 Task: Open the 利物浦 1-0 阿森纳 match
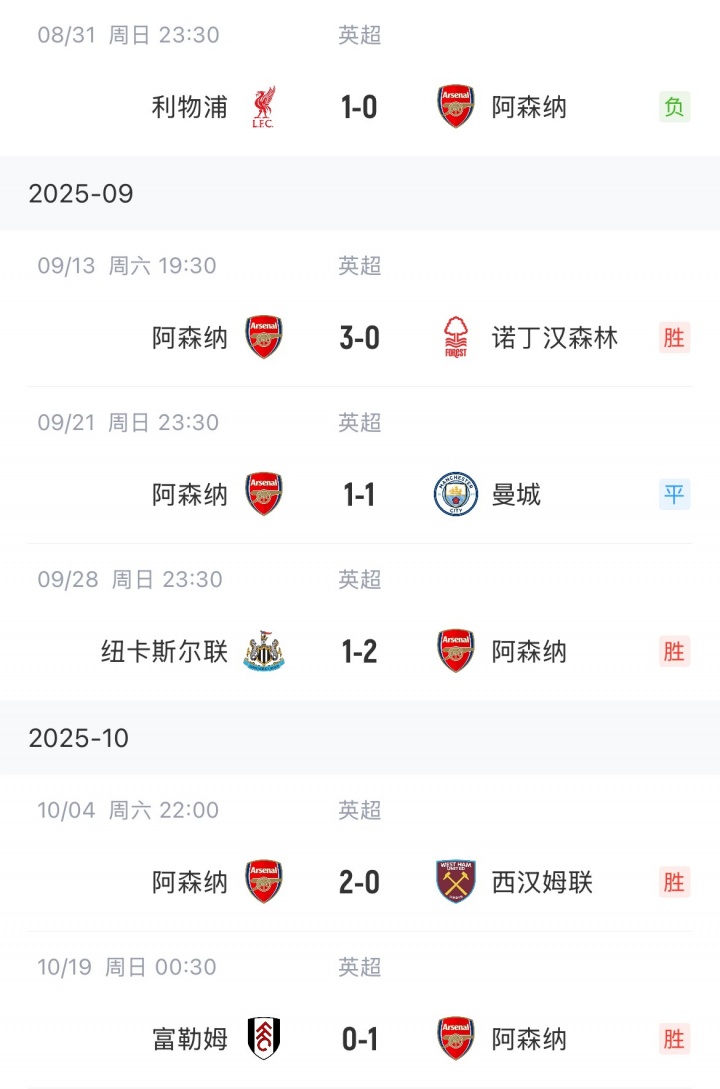point(359,107)
